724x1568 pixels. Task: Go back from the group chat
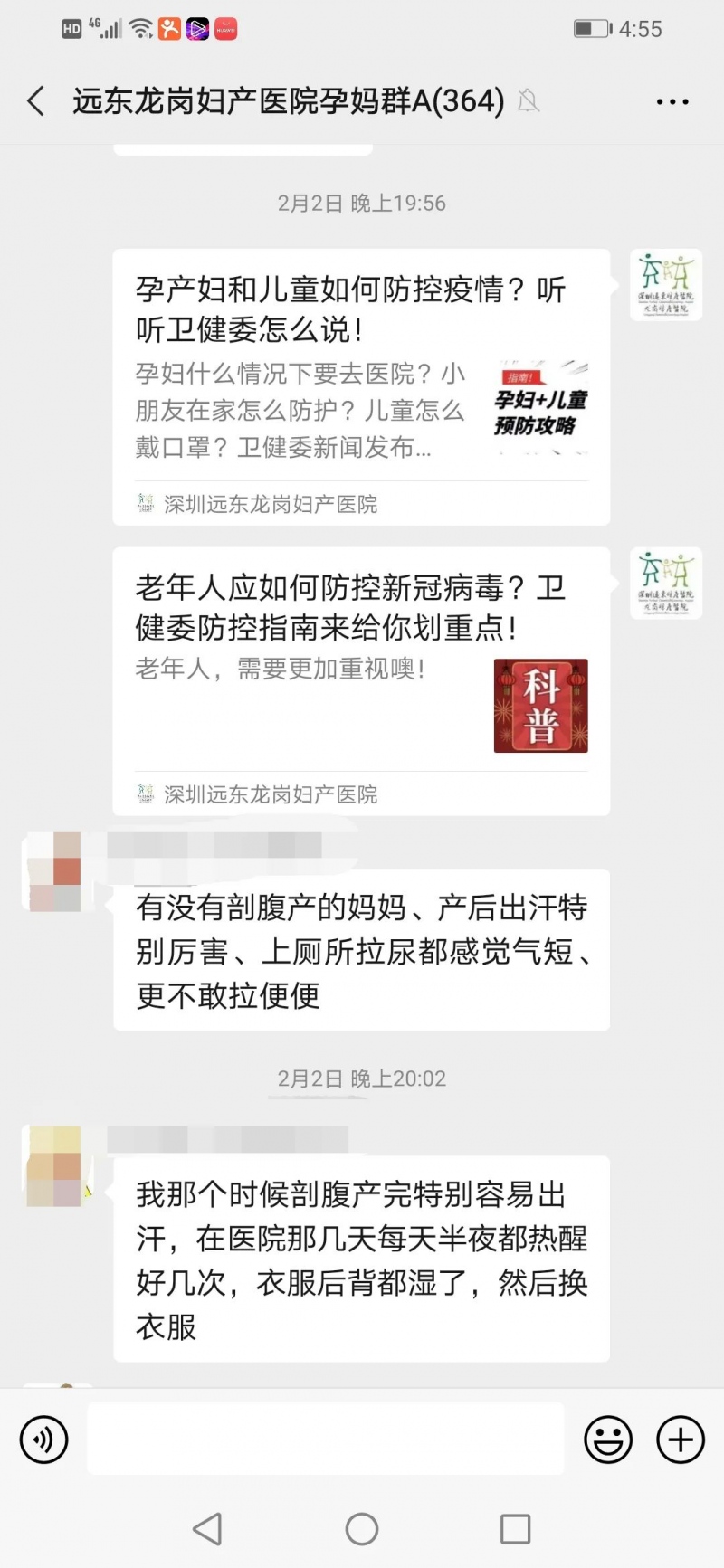point(36,101)
